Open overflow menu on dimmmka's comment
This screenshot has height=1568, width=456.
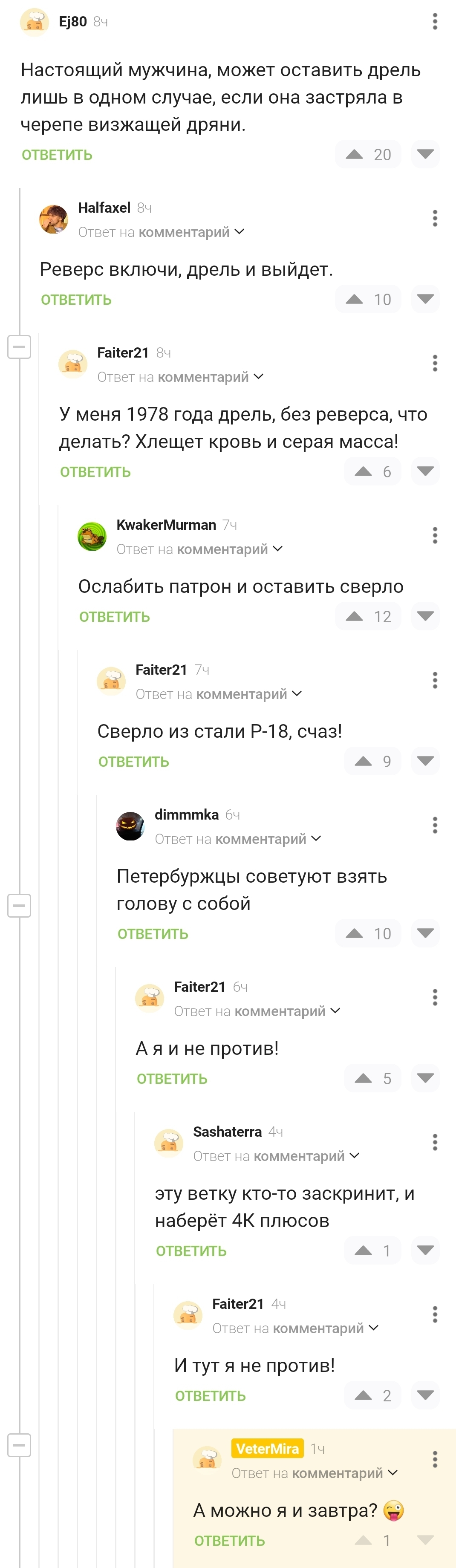coord(435,825)
